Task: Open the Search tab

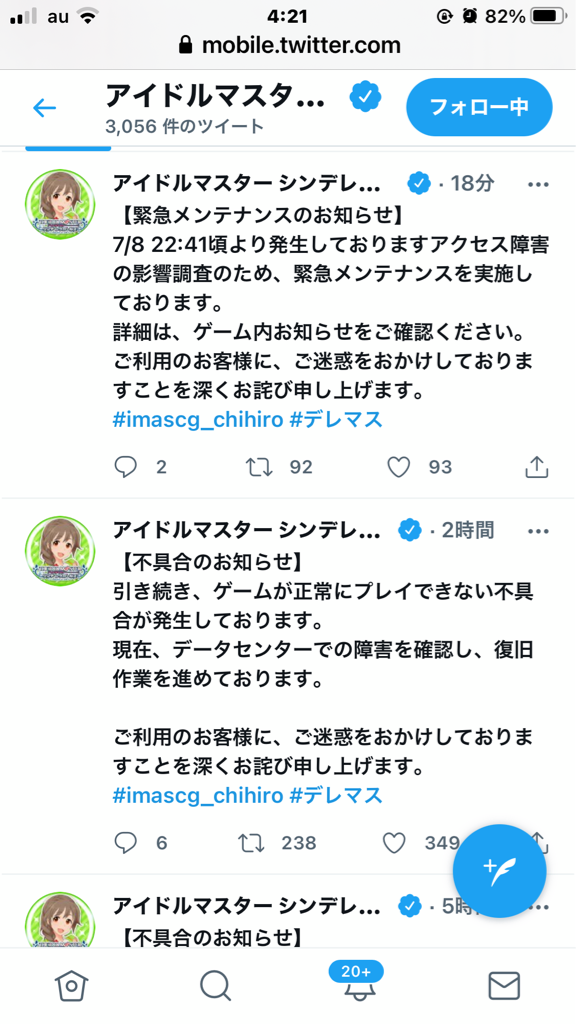Action: pyautogui.click(x=215, y=985)
